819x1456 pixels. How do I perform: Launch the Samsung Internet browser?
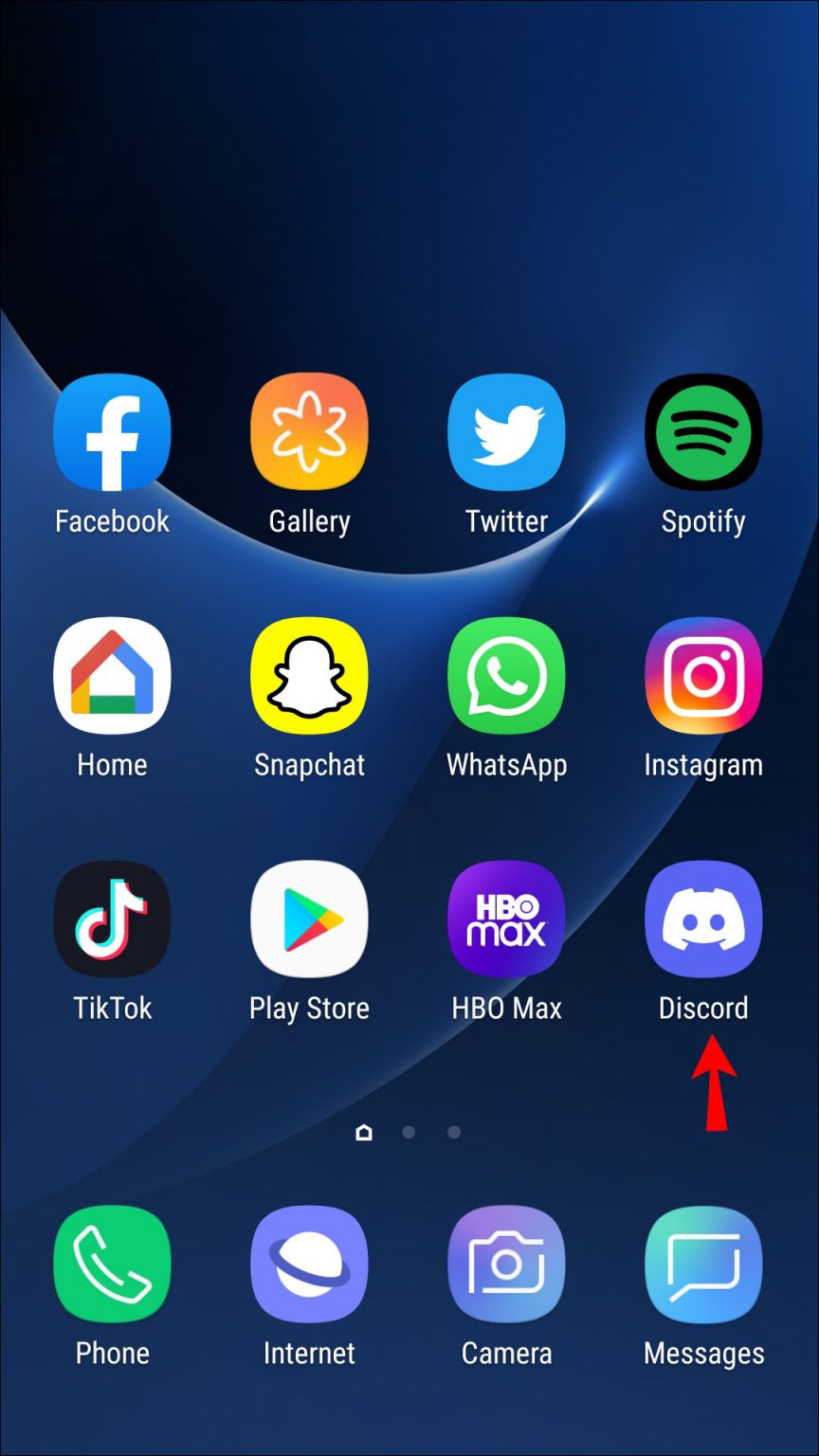click(x=309, y=1264)
